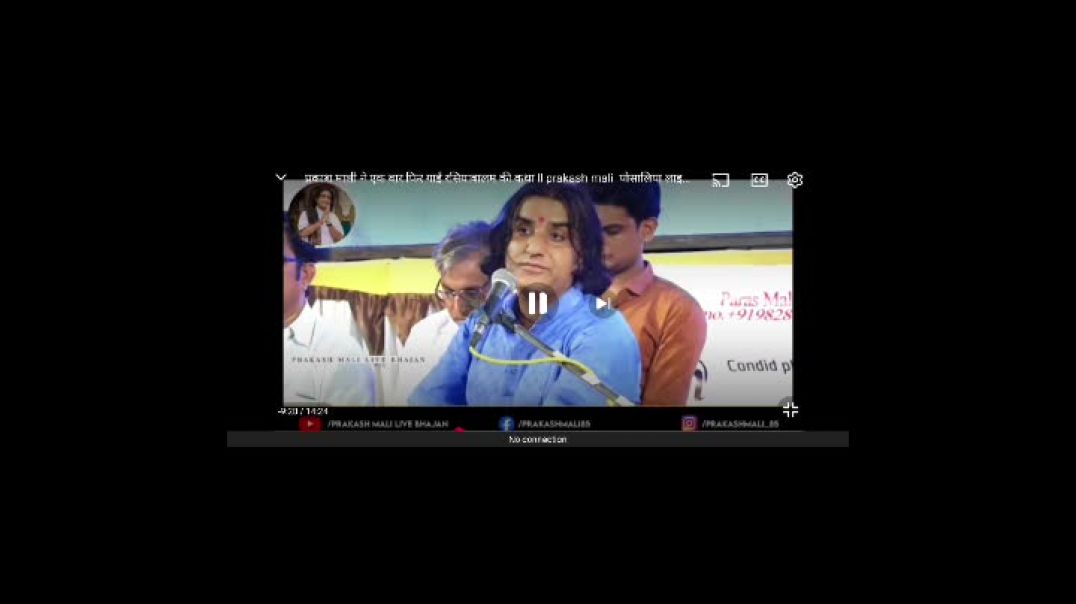Screen dimensions: 1076x604
Task: Toggle closed captions
Action: click(759, 180)
